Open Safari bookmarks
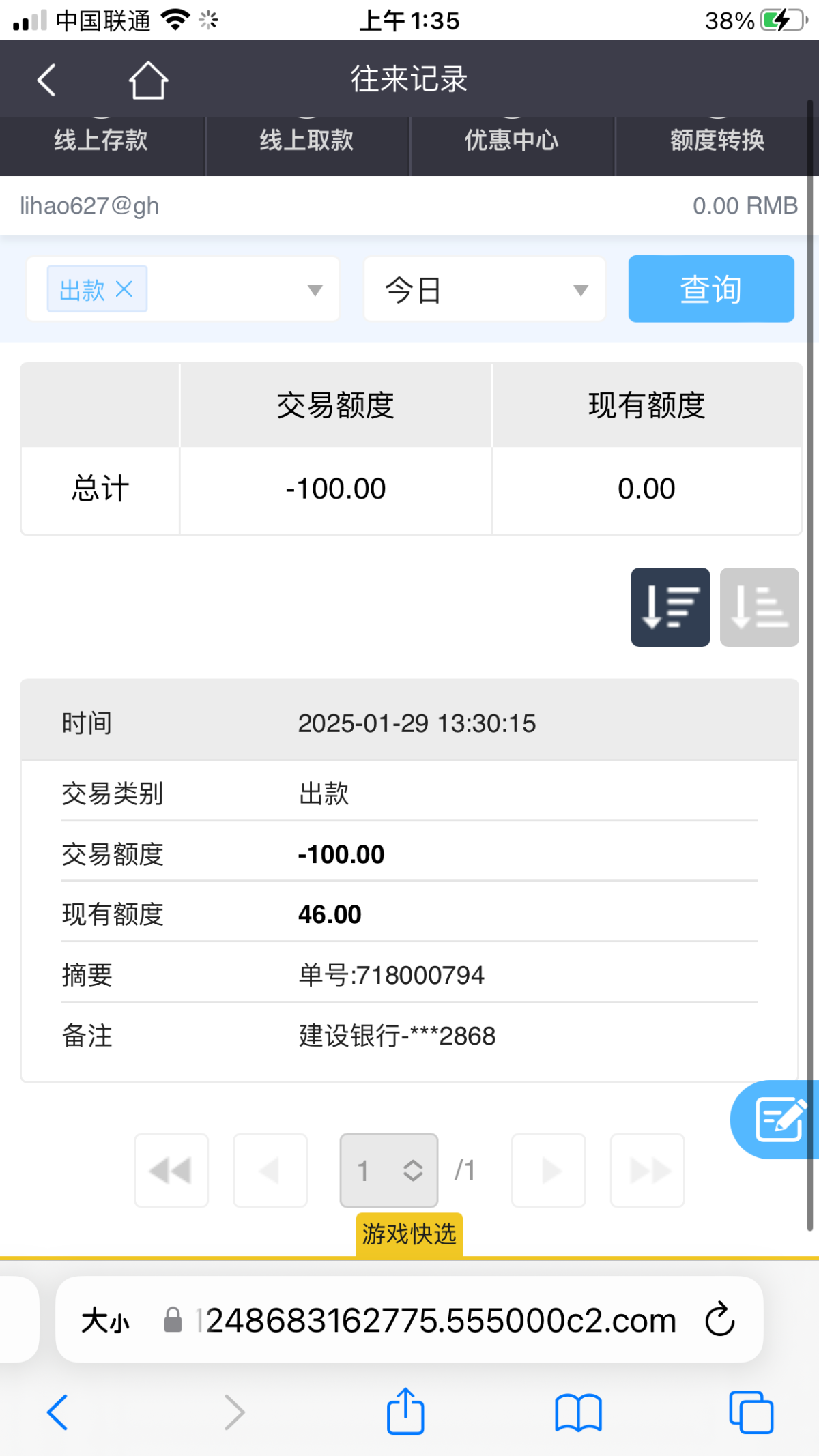This screenshot has height=1456, width=819. tap(578, 1412)
